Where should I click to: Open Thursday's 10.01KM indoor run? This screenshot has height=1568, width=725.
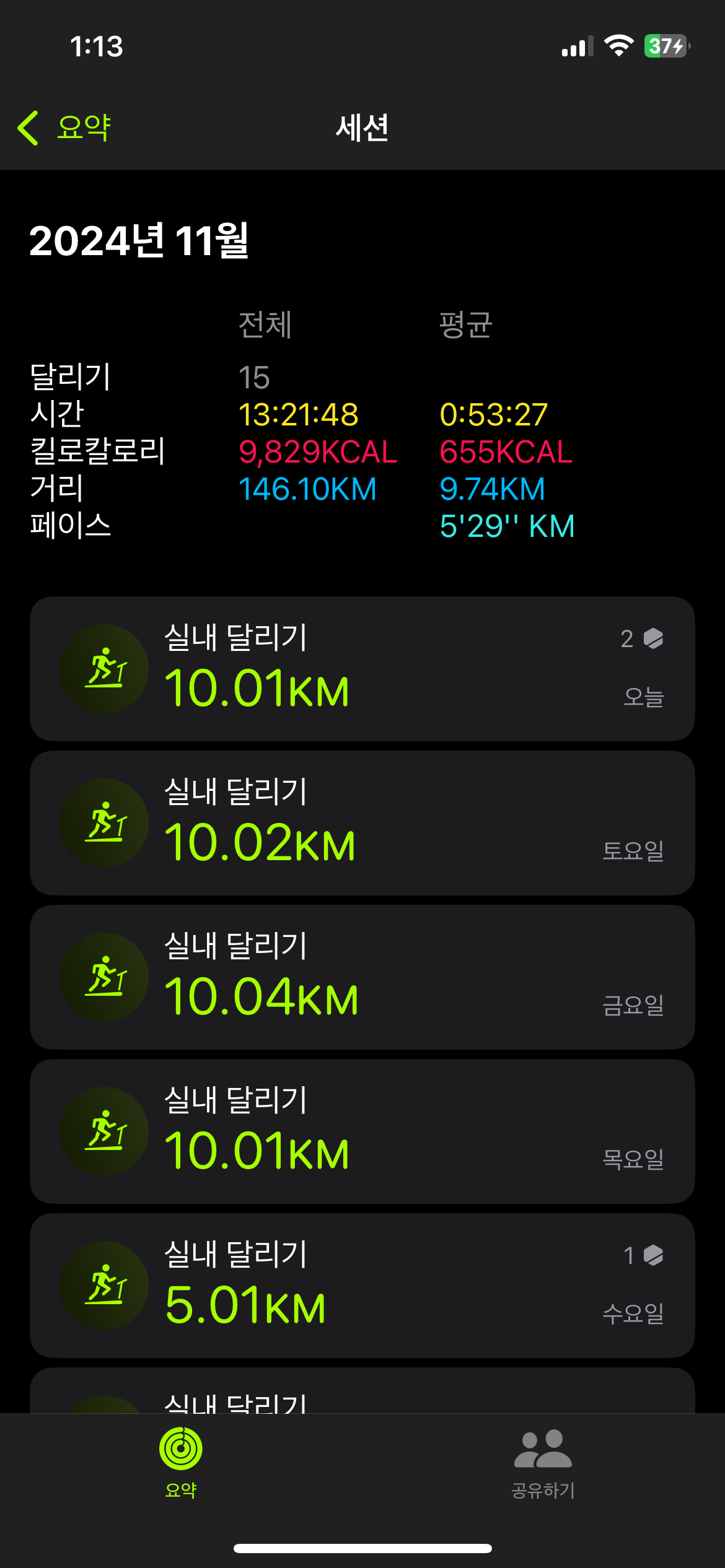(x=362, y=1131)
